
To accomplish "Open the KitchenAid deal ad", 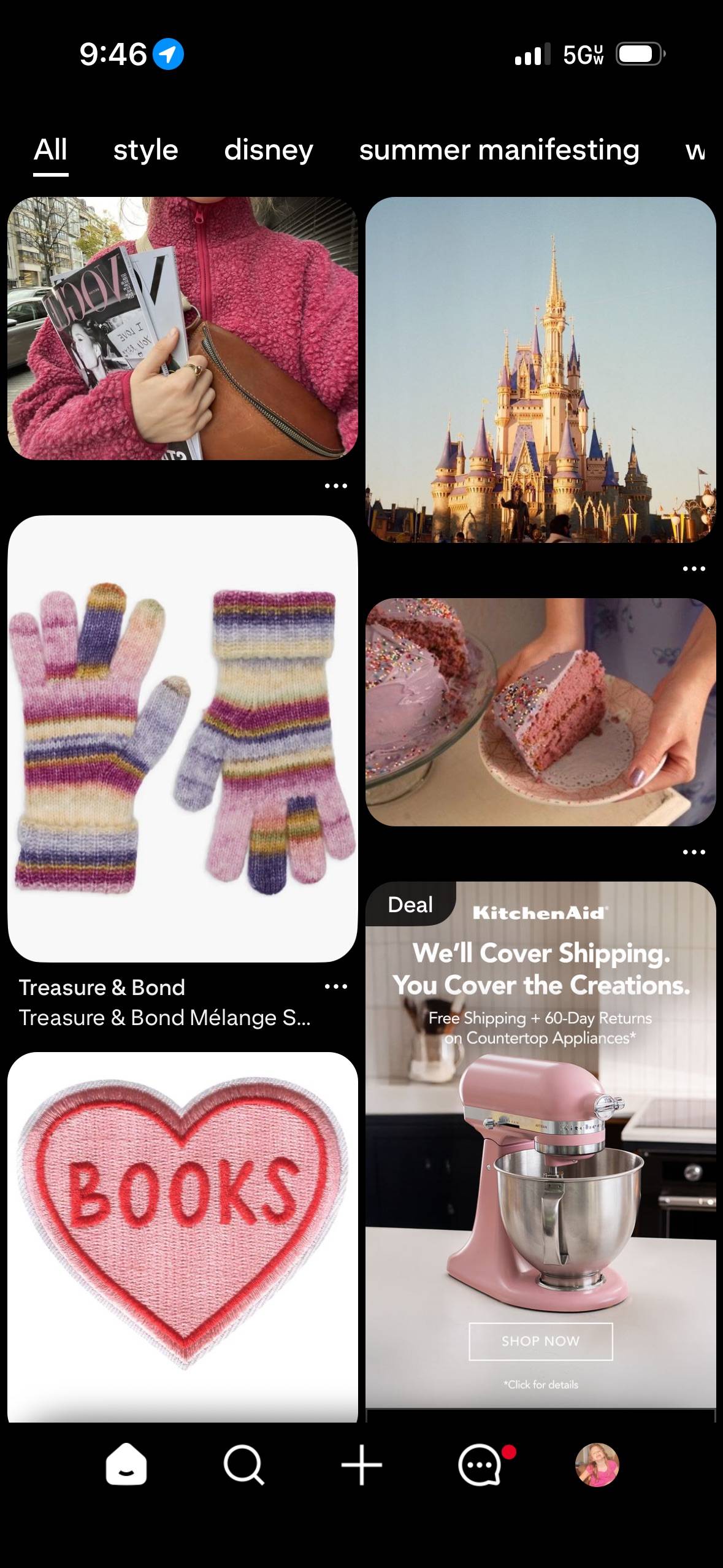I will tap(541, 1151).
